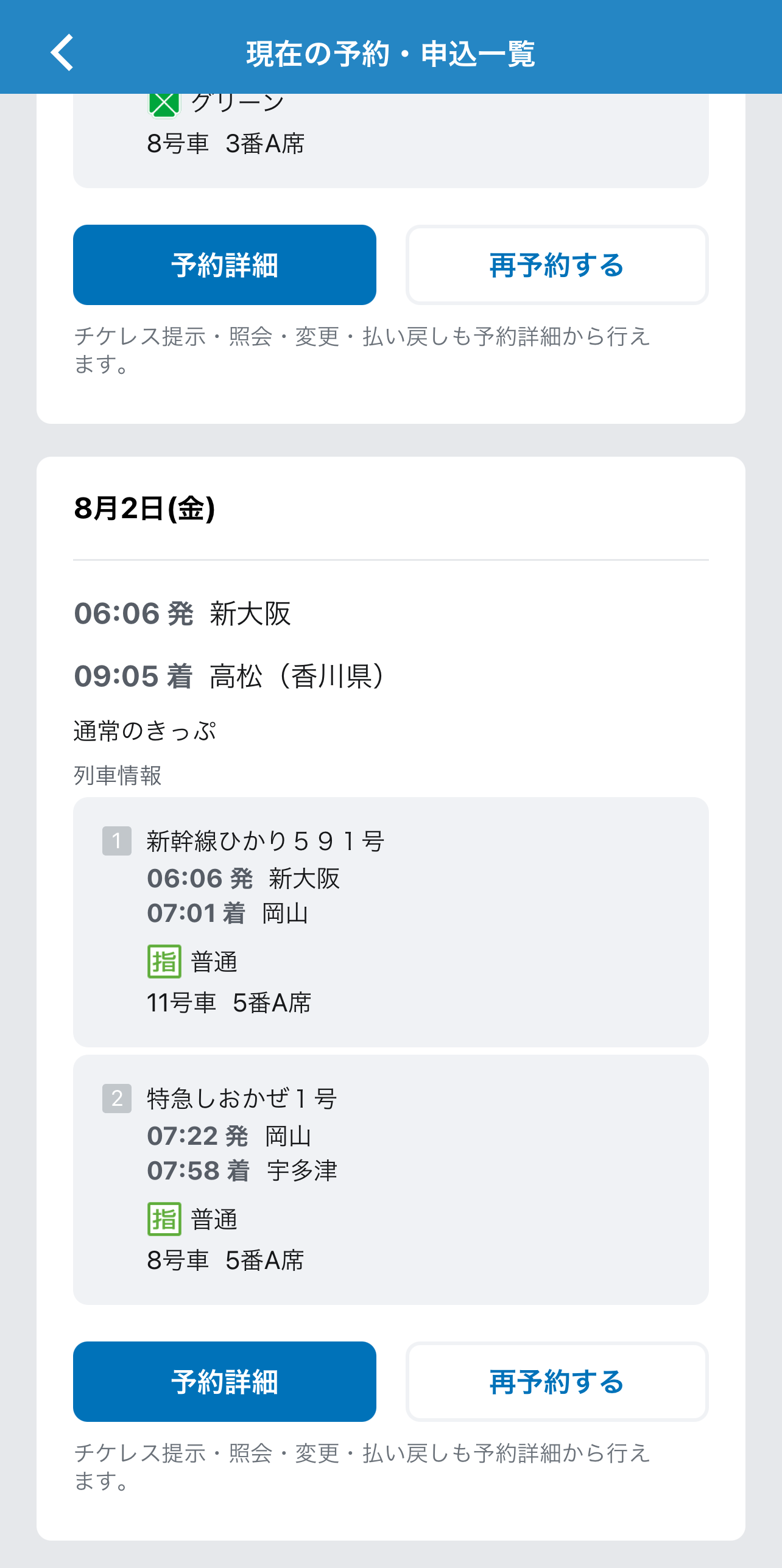Open 予約詳細 for the 8号車 3番A席 green seat booking

(224, 265)
